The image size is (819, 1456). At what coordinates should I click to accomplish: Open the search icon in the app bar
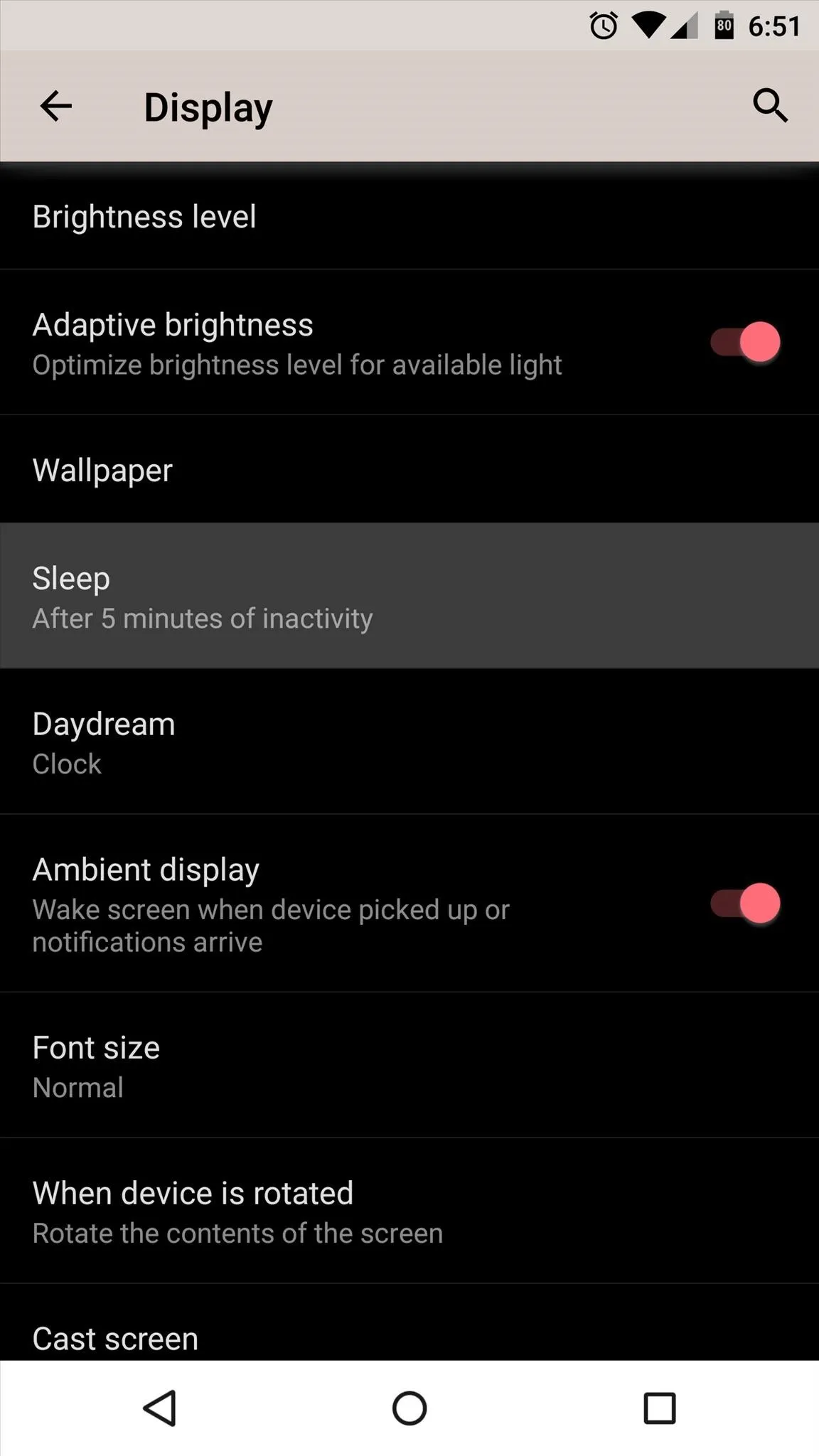770,107
